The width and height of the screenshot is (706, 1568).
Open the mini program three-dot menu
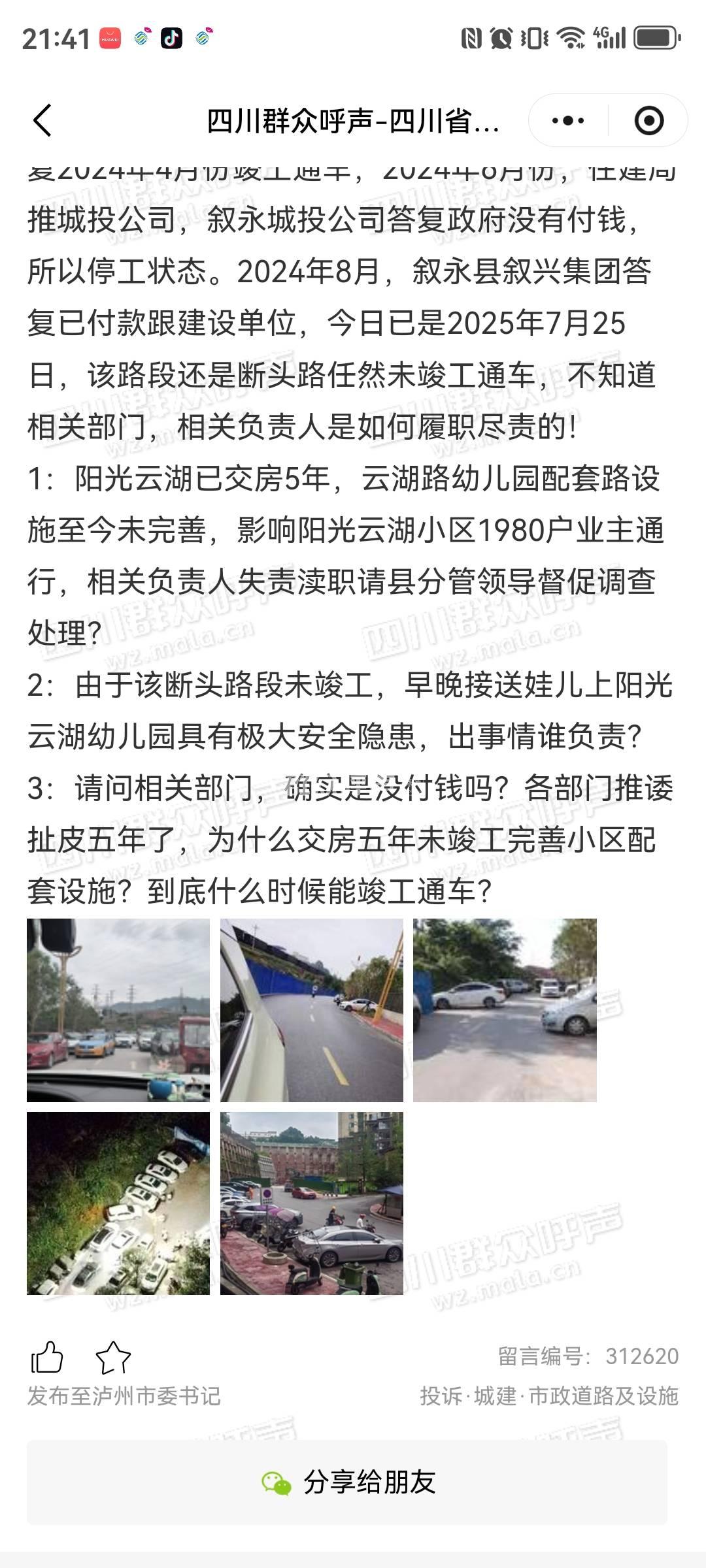pos(568,120)
